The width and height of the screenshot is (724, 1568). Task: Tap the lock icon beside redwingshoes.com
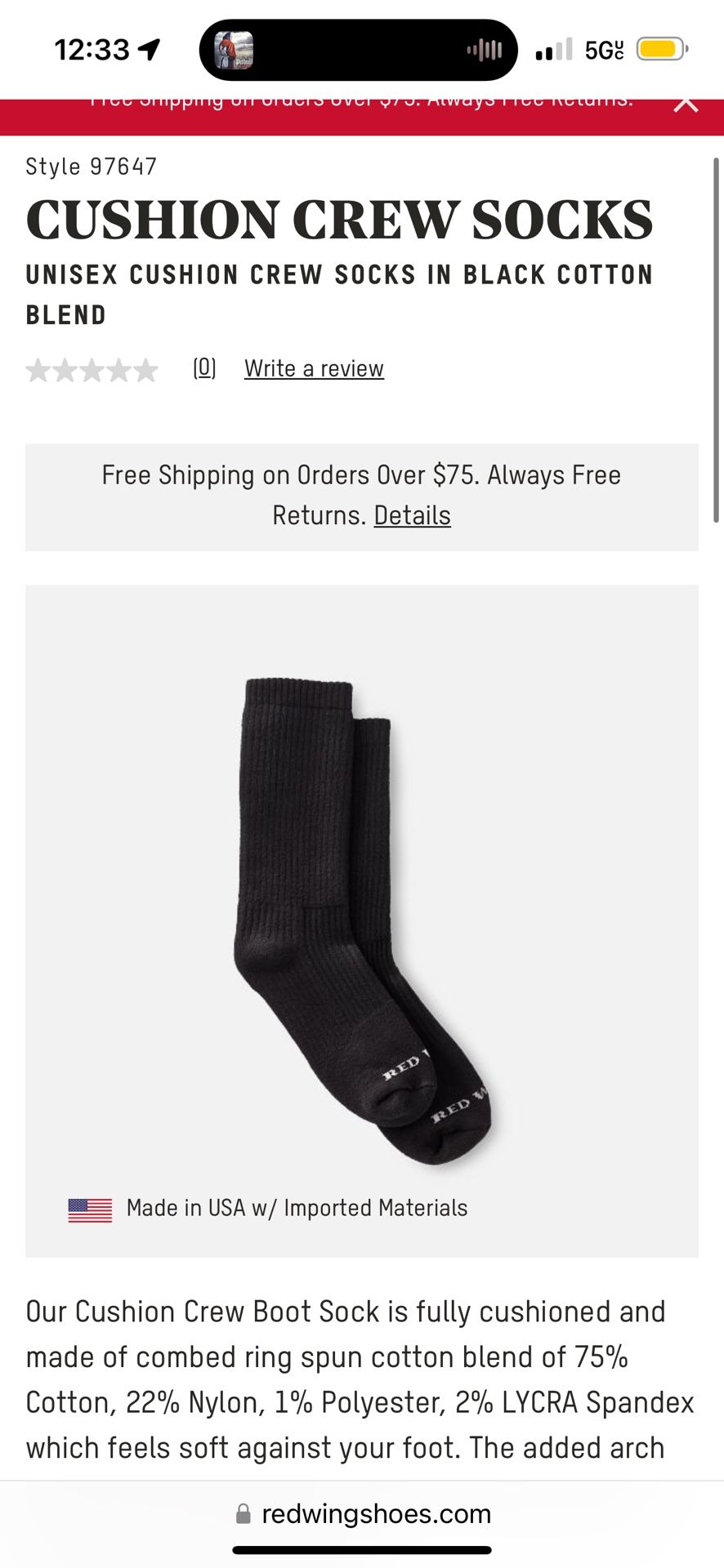[x=242, y=1512]
